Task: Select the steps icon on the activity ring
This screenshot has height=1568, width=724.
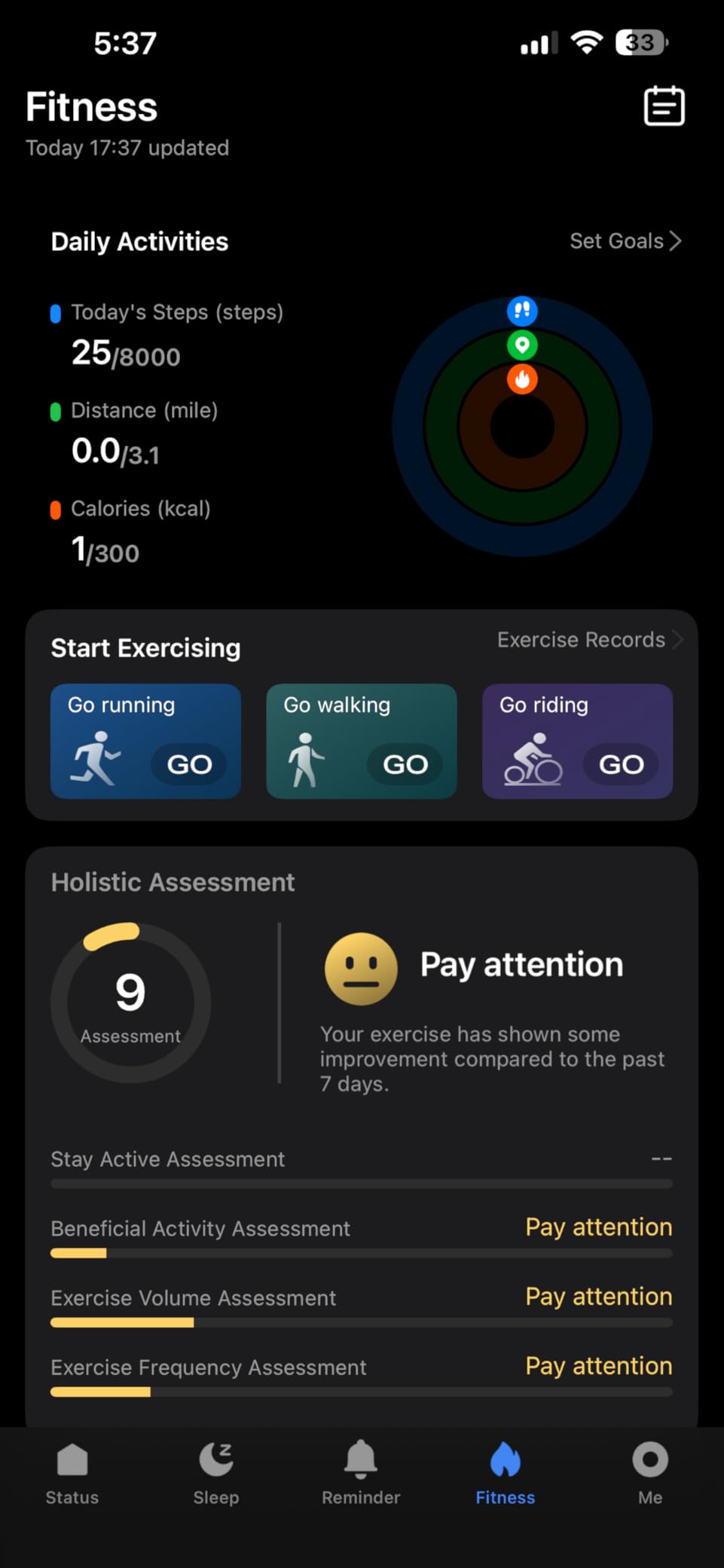Action: coord(522,311)
